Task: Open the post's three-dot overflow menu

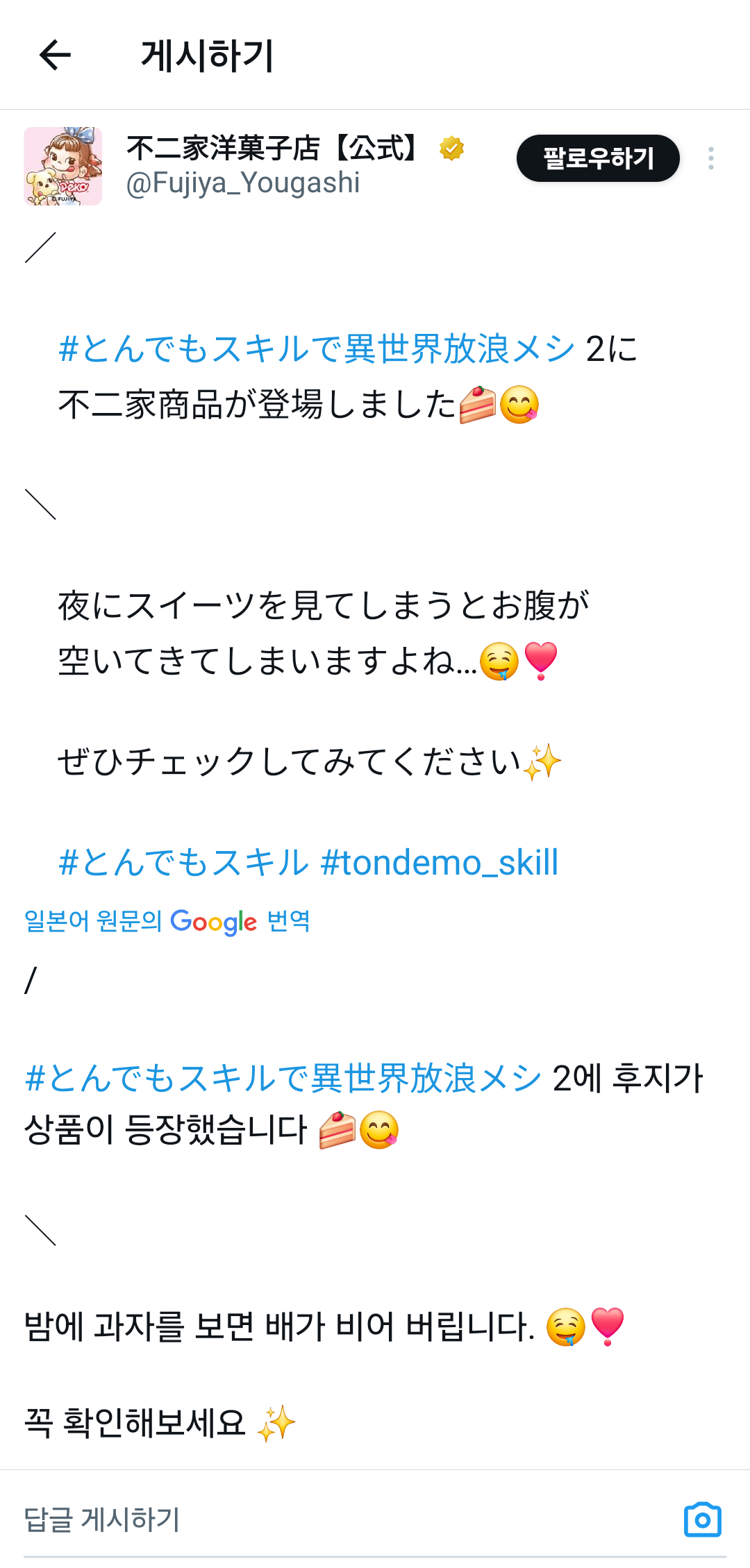Action: click(710, 158)
